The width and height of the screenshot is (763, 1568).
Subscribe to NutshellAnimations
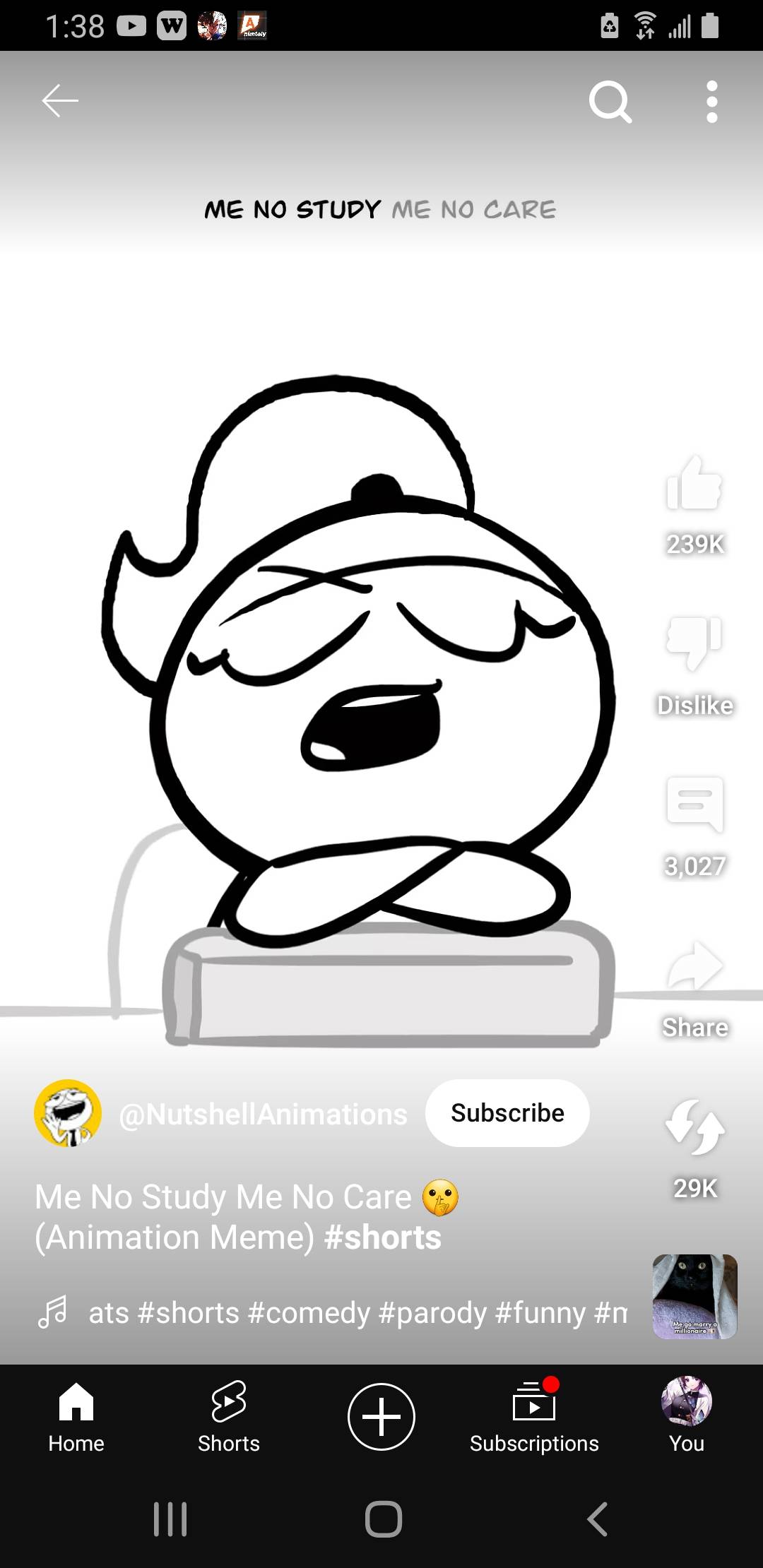[507, 1113]
